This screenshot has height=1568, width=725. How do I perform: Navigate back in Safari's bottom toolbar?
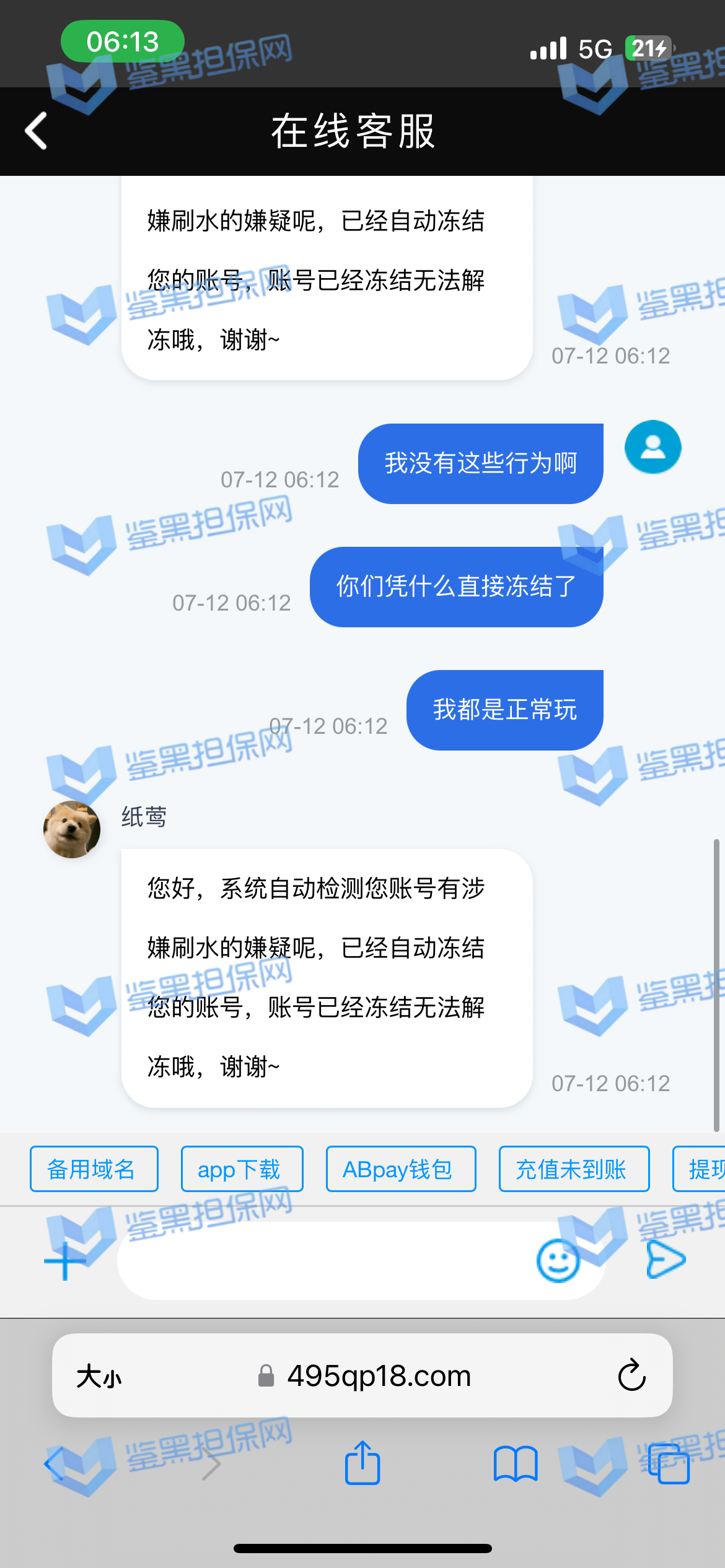click(55, 1464)
